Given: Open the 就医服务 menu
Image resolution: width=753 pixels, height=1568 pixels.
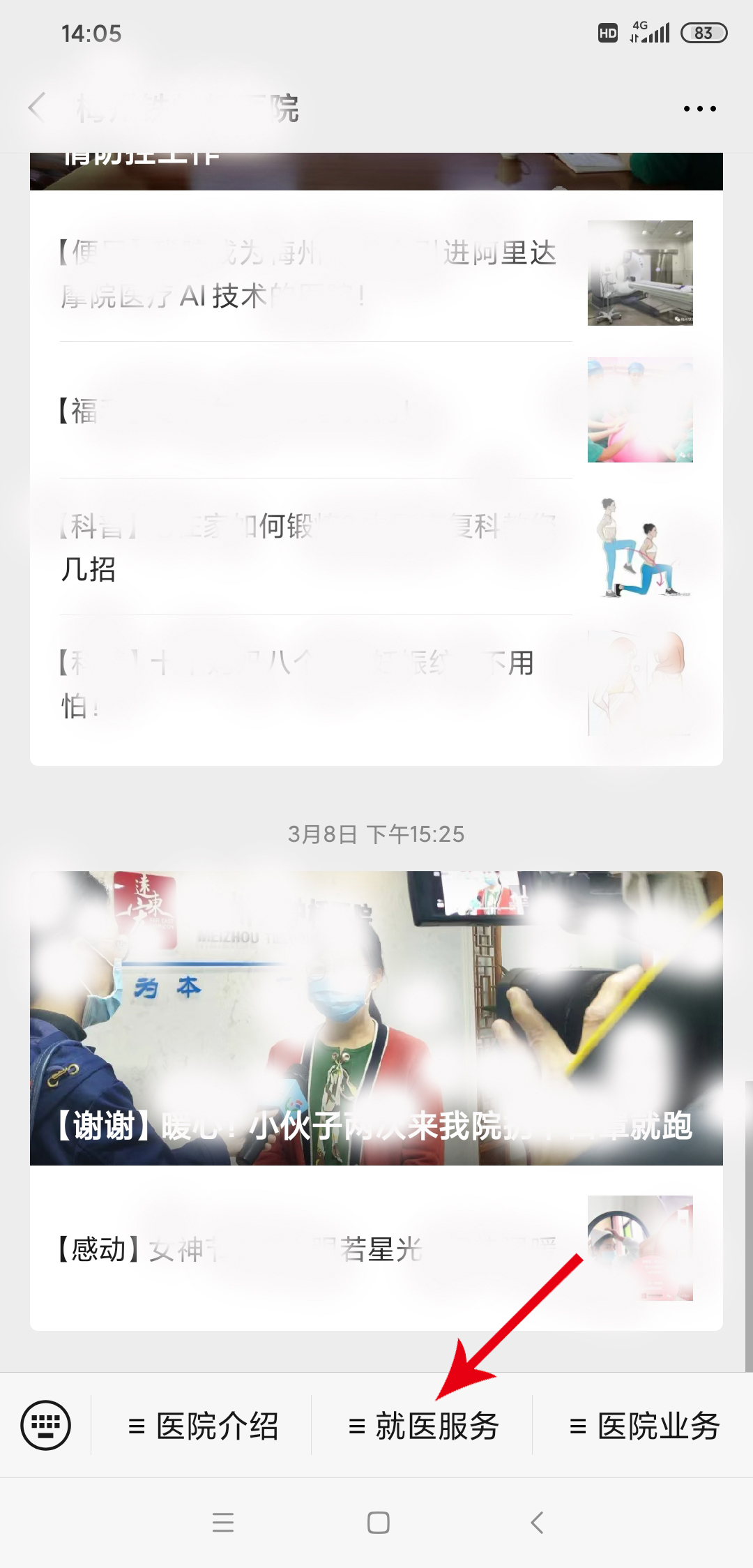Looking at the screenshot, I should pyautogui.click(x=423, y=1426).
